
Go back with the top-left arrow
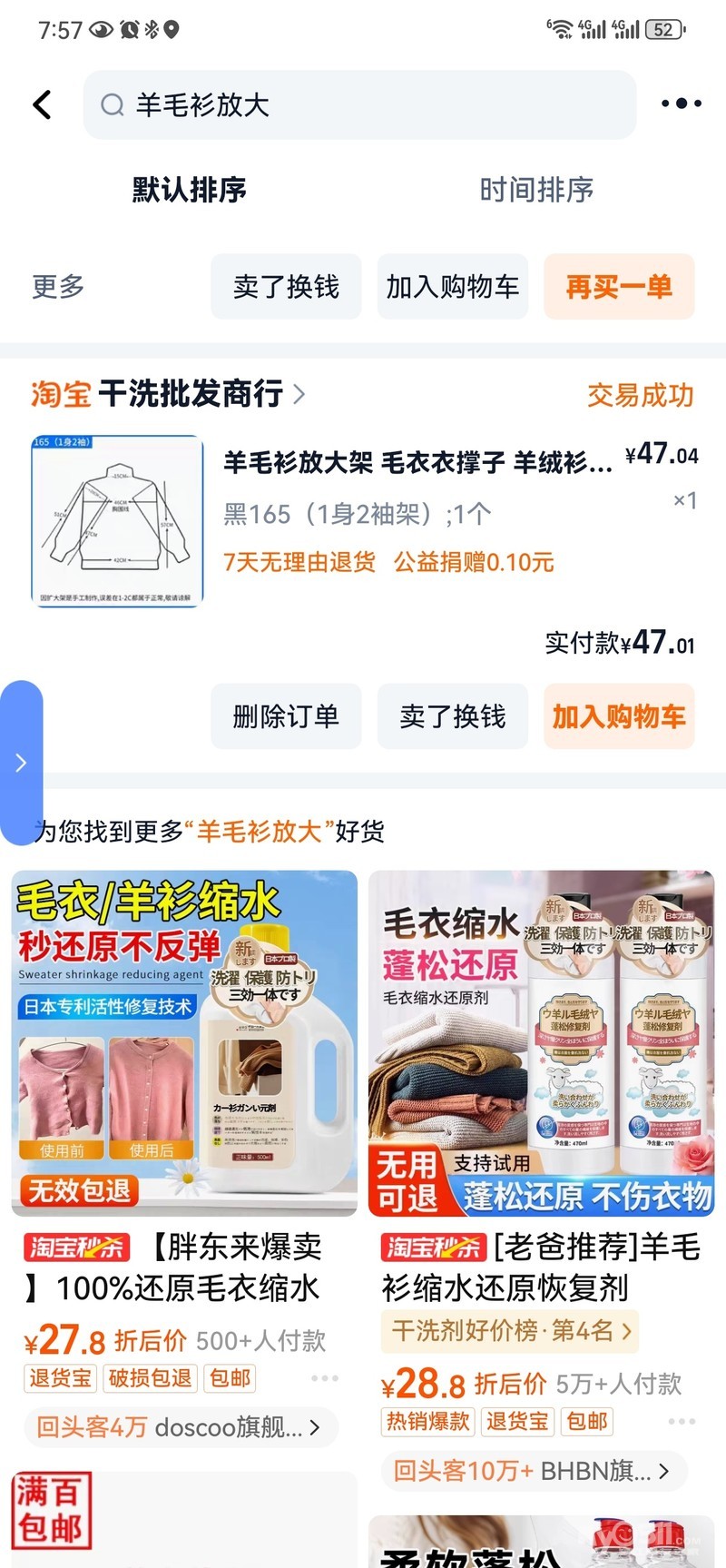pyautogui.click(x=42, y=104)
